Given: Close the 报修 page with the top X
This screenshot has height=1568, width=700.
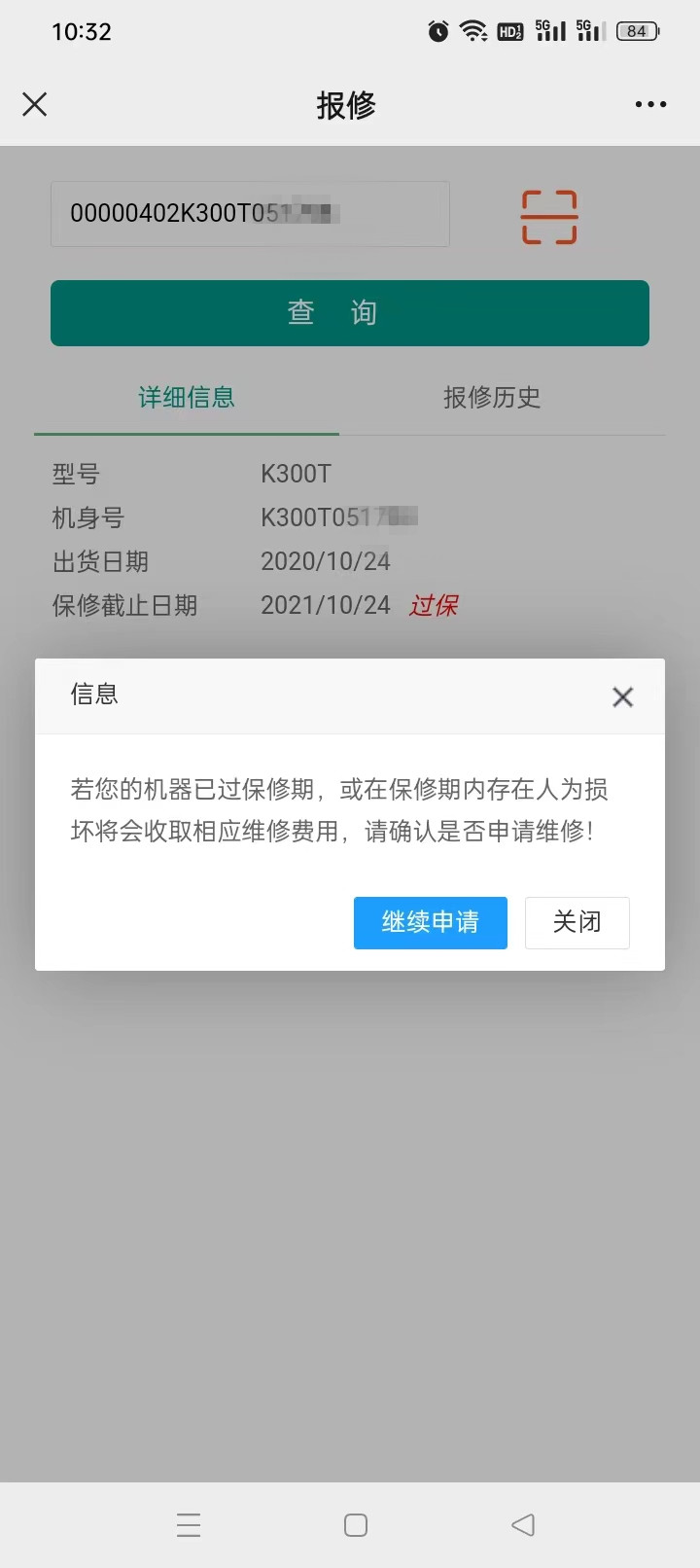Looking at the screenshot, I should click(35, 104).
